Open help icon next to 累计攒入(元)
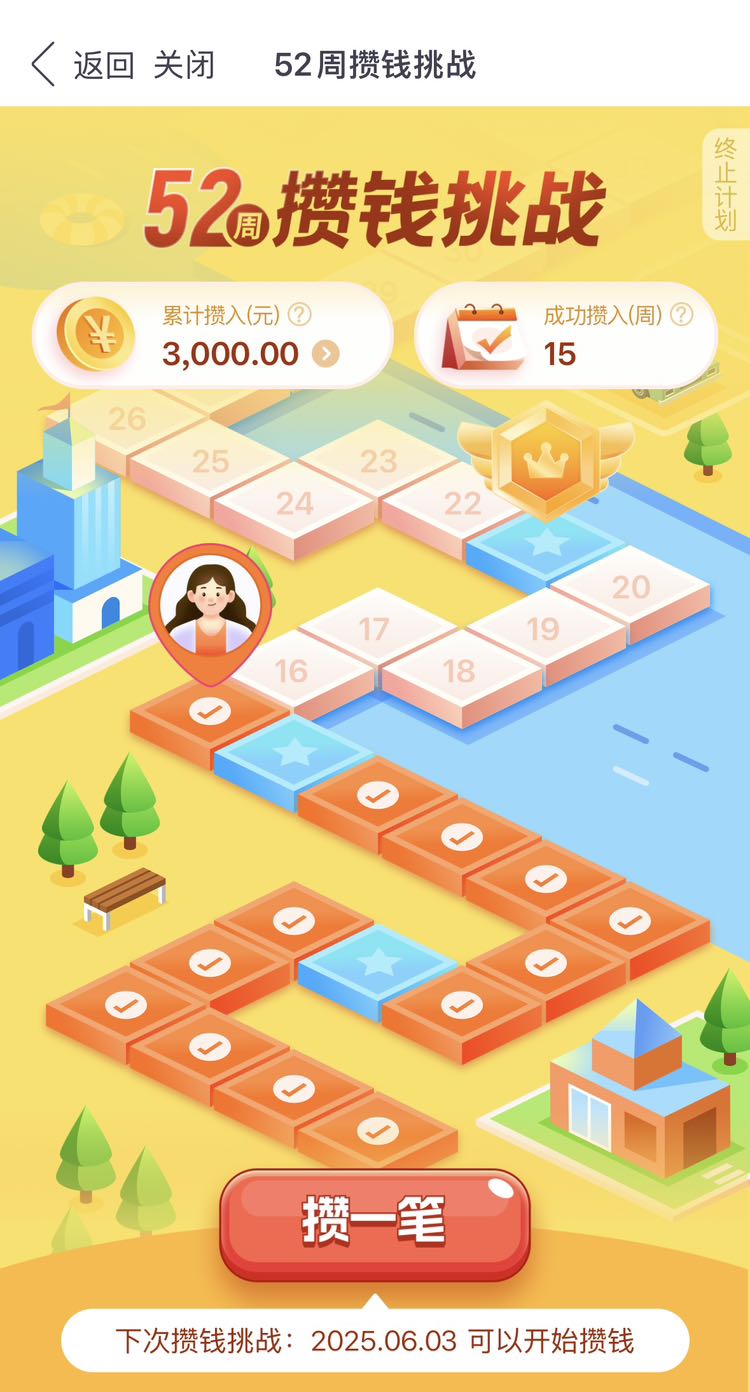Screen dimensions: 750x1392 (x=300, y=315)
